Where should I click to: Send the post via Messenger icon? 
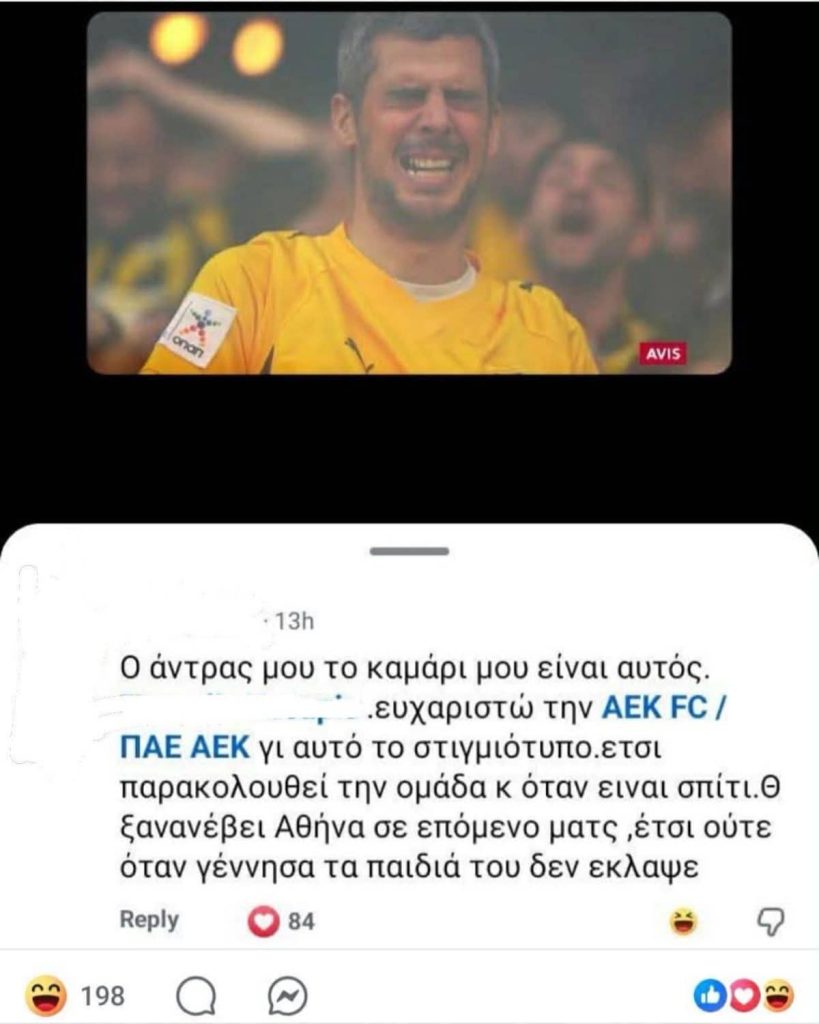(287, 996)
